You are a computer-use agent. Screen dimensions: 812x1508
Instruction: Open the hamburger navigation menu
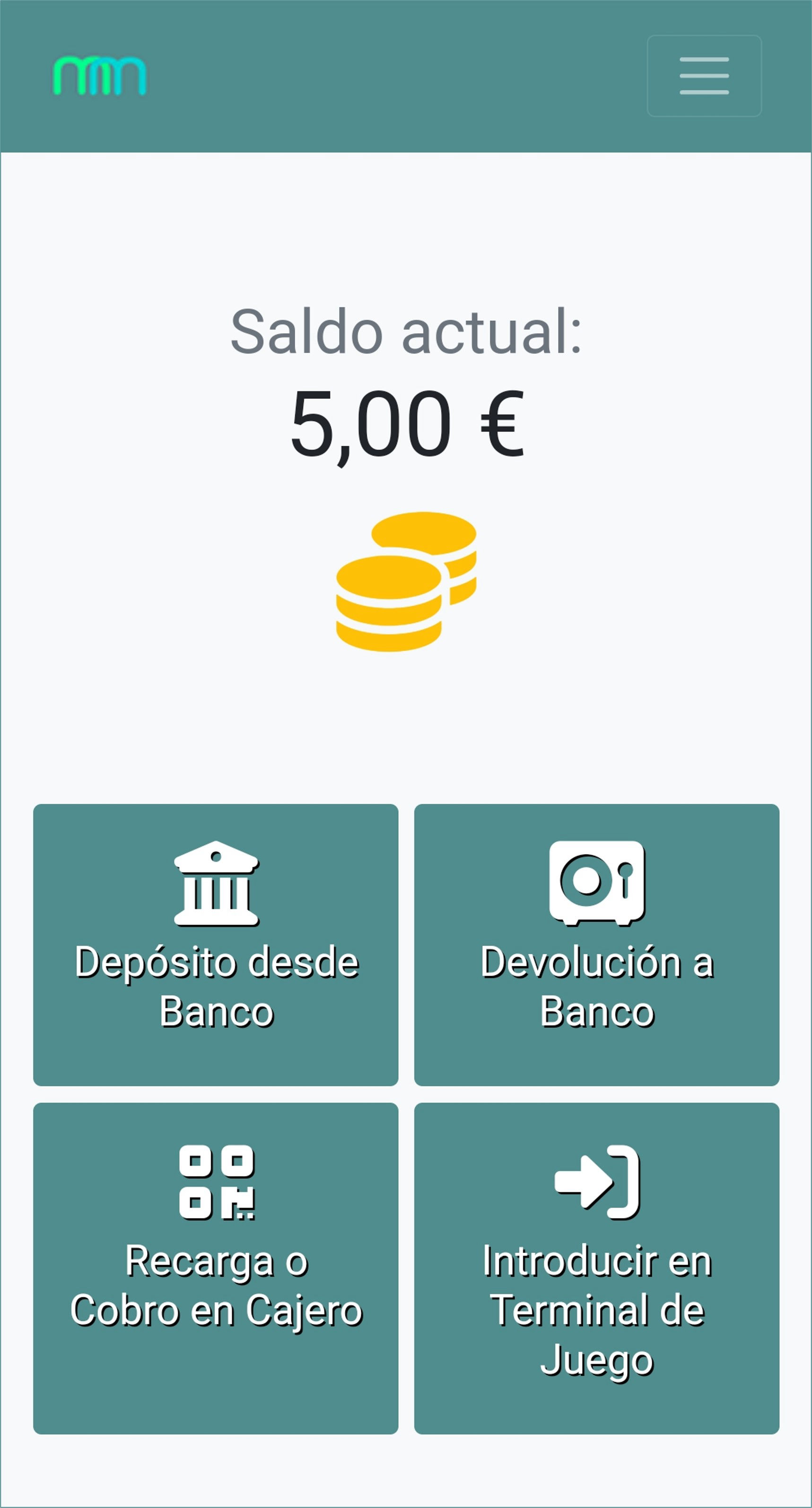[x=704, y=76]
